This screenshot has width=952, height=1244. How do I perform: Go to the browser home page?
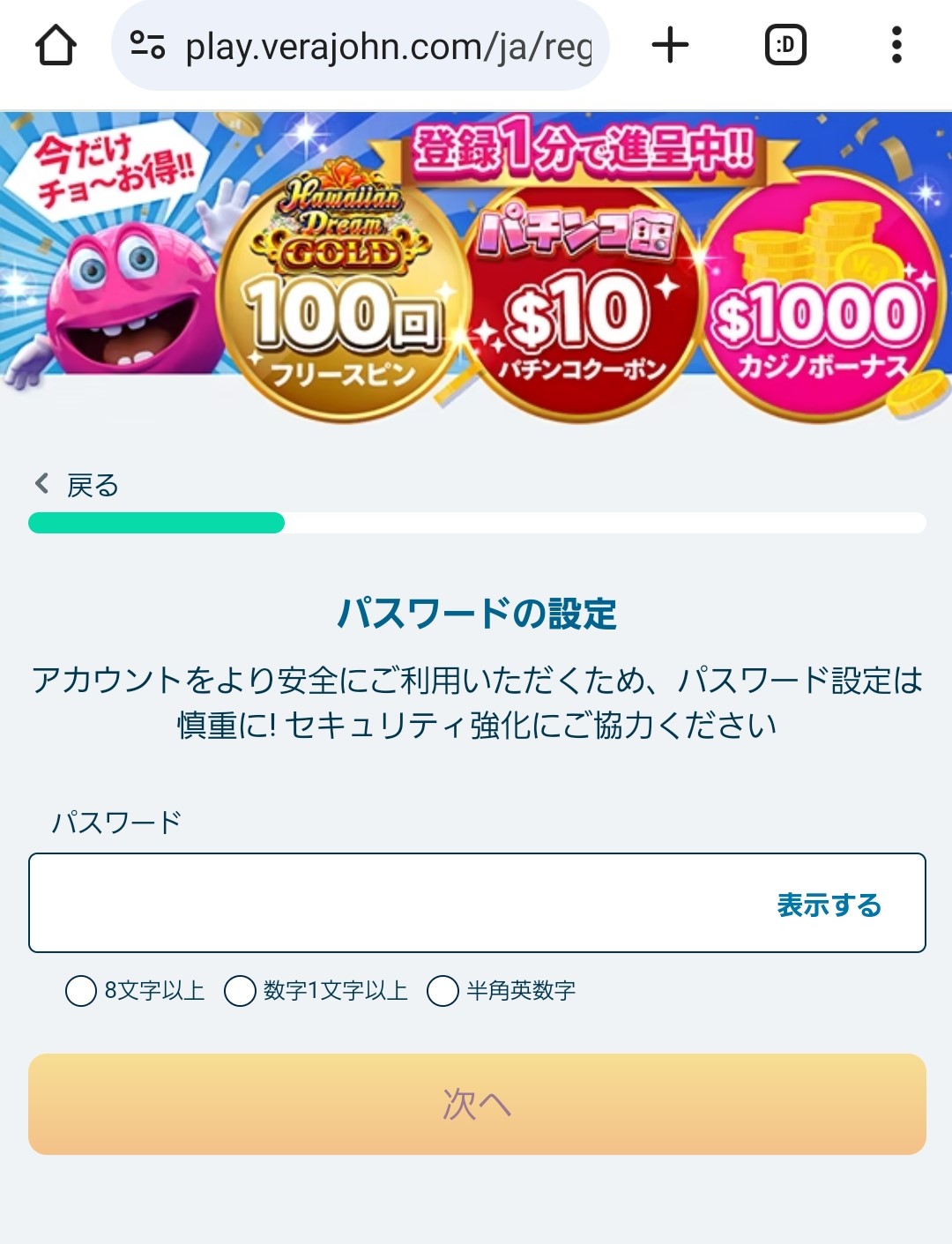click(56, 45)
